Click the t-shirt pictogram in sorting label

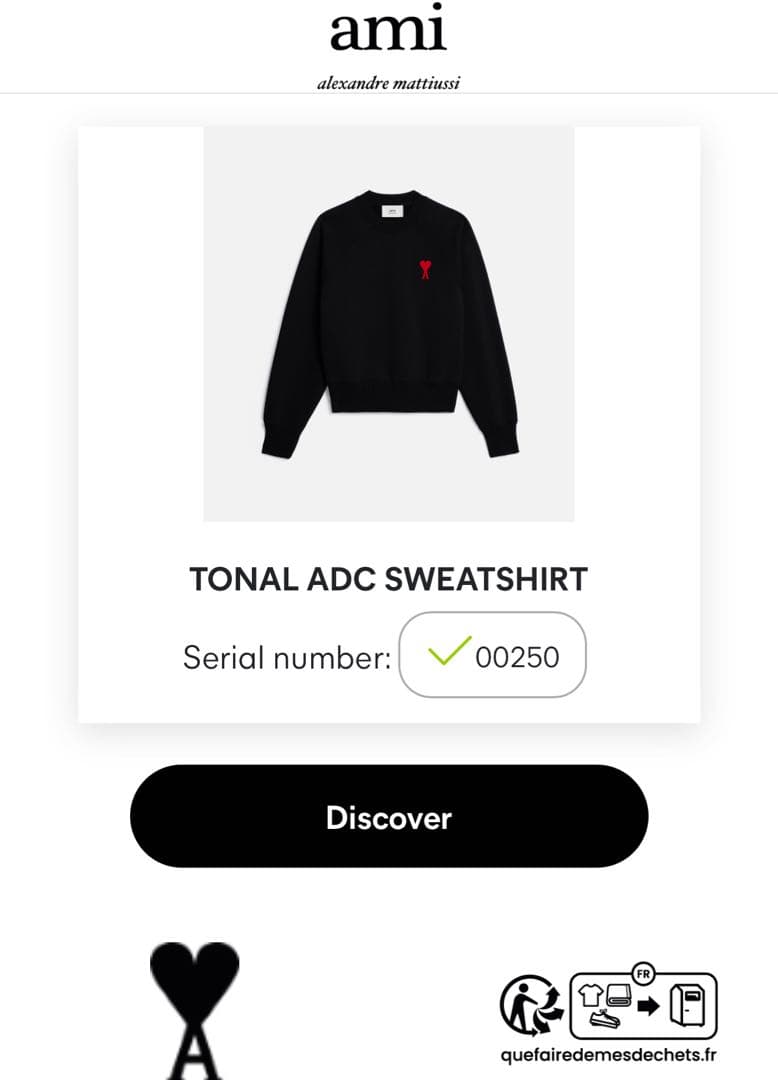[589, 995]
